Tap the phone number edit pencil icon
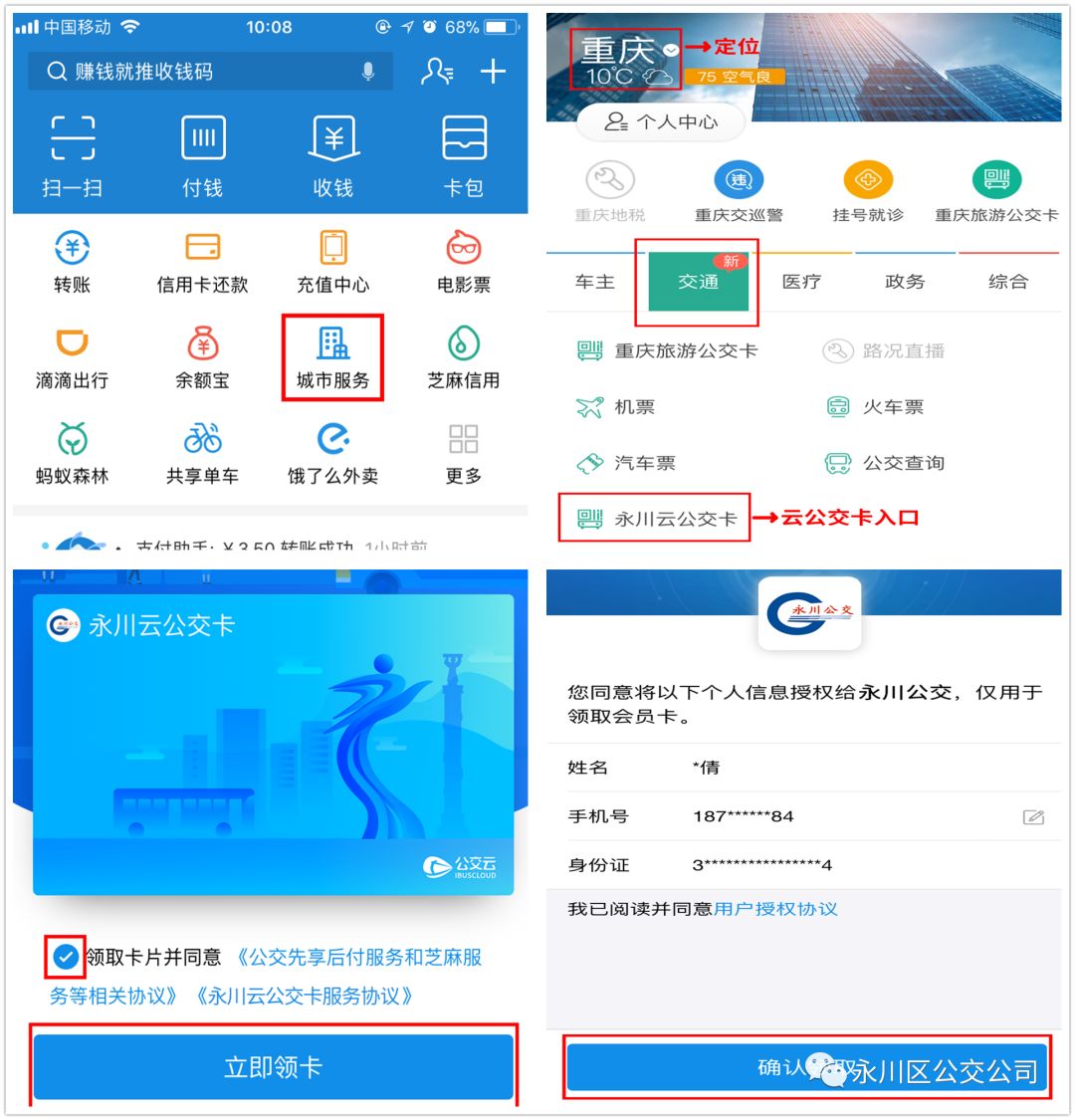Image resolution: width=1075 pixels, height=1120 pixels. (x=1036, y=815)
